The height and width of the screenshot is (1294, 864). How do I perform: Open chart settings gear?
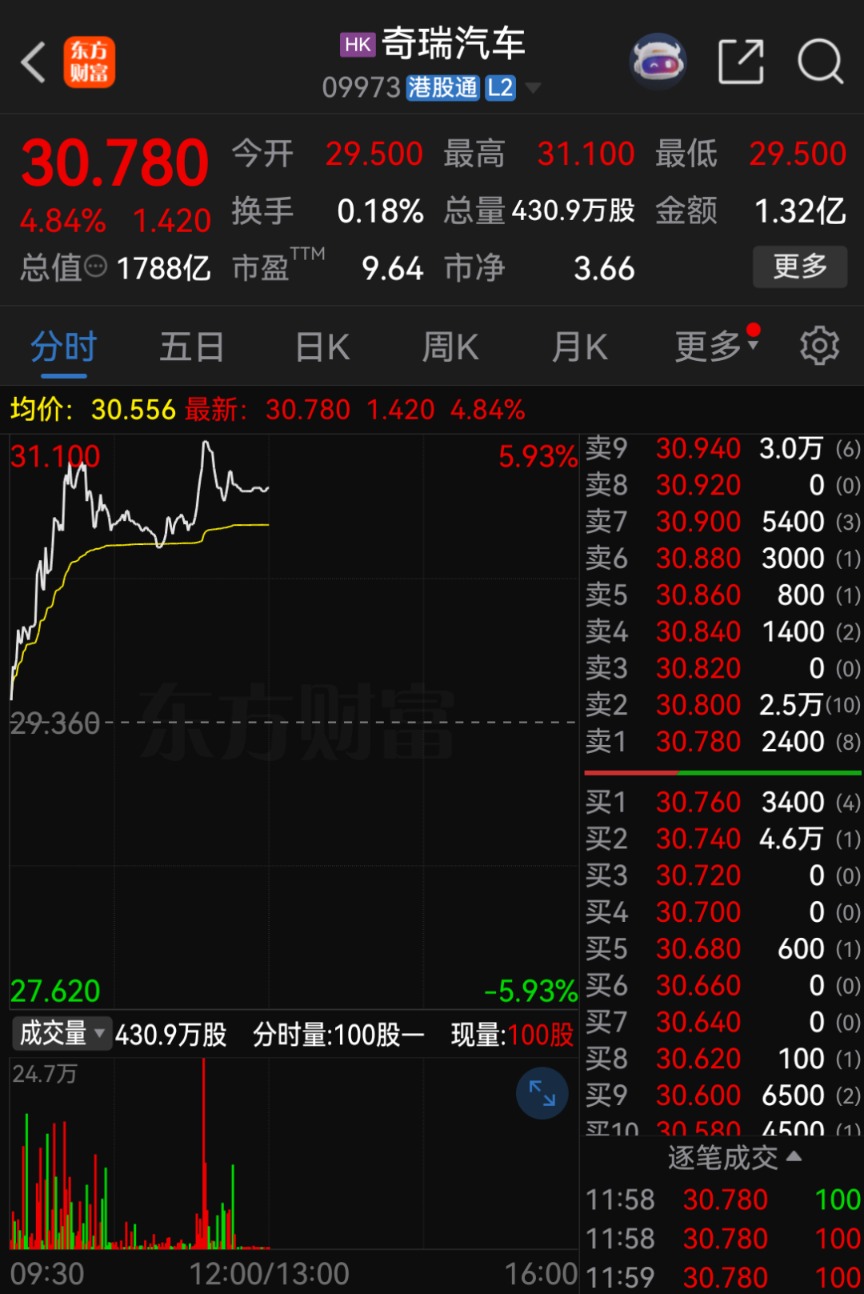point(819,346)
